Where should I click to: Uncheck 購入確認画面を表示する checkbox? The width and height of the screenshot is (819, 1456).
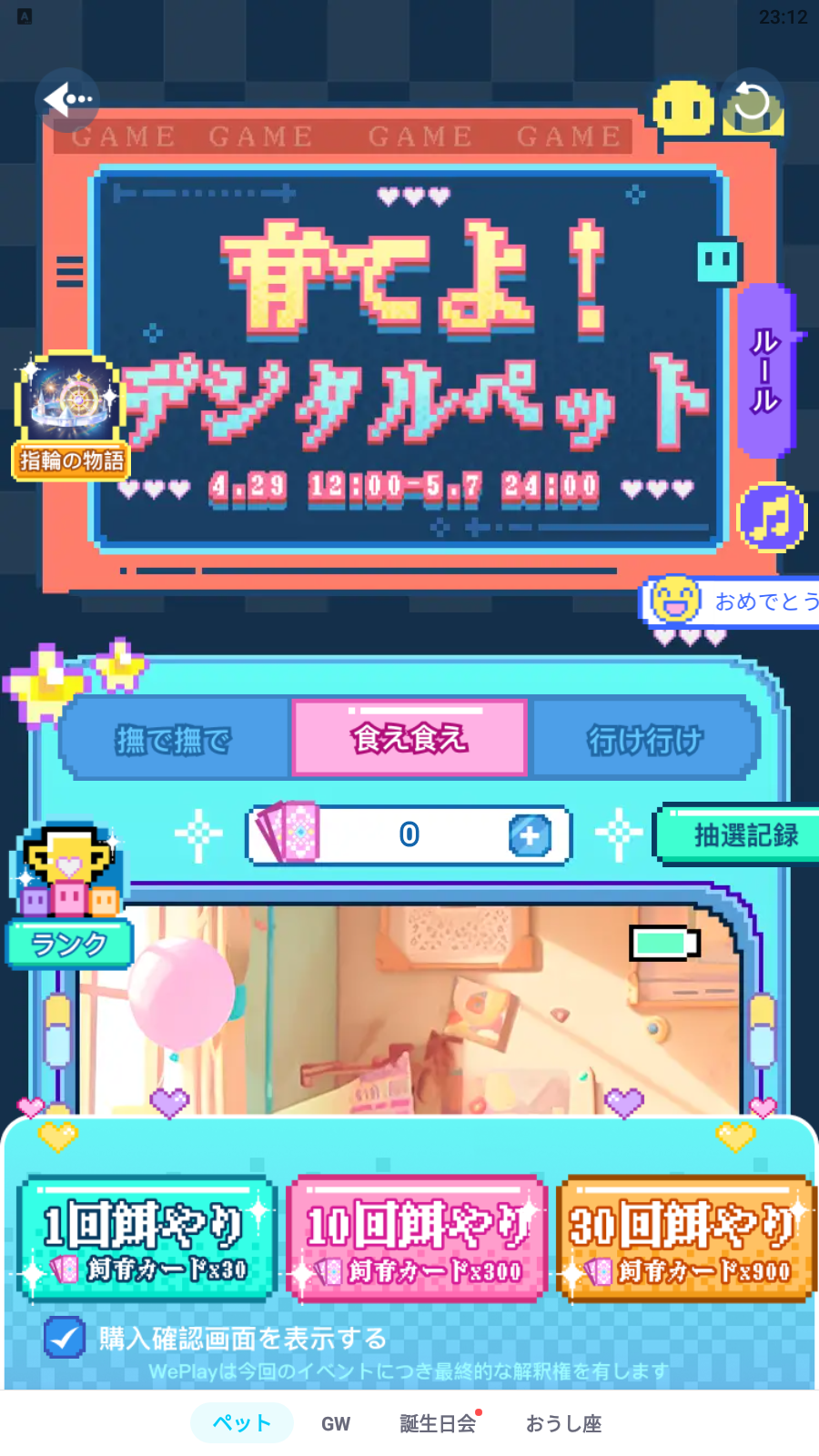(x=65, y=1337)
